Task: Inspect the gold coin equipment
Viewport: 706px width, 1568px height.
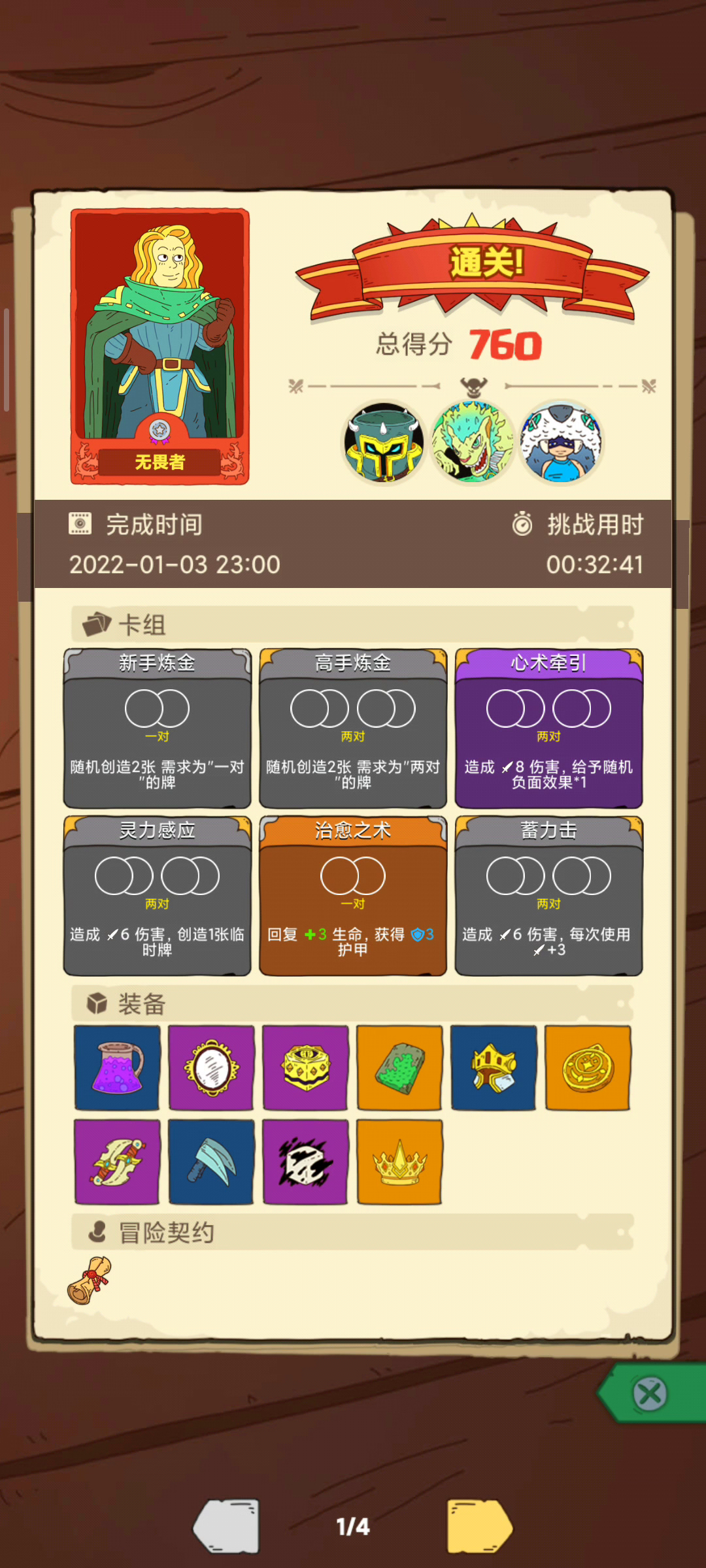Action: tap(588, 1068)
